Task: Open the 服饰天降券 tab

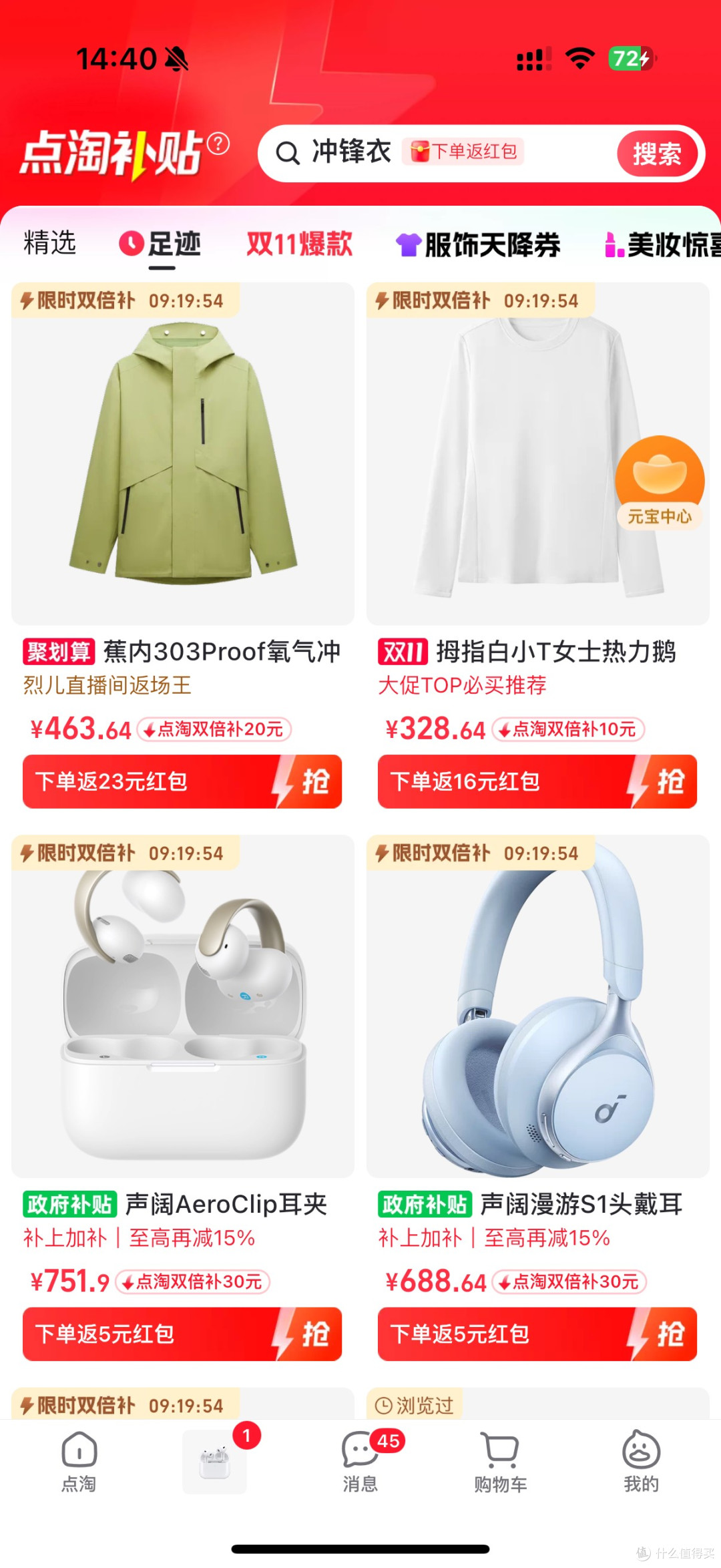Action: (478, 244)
